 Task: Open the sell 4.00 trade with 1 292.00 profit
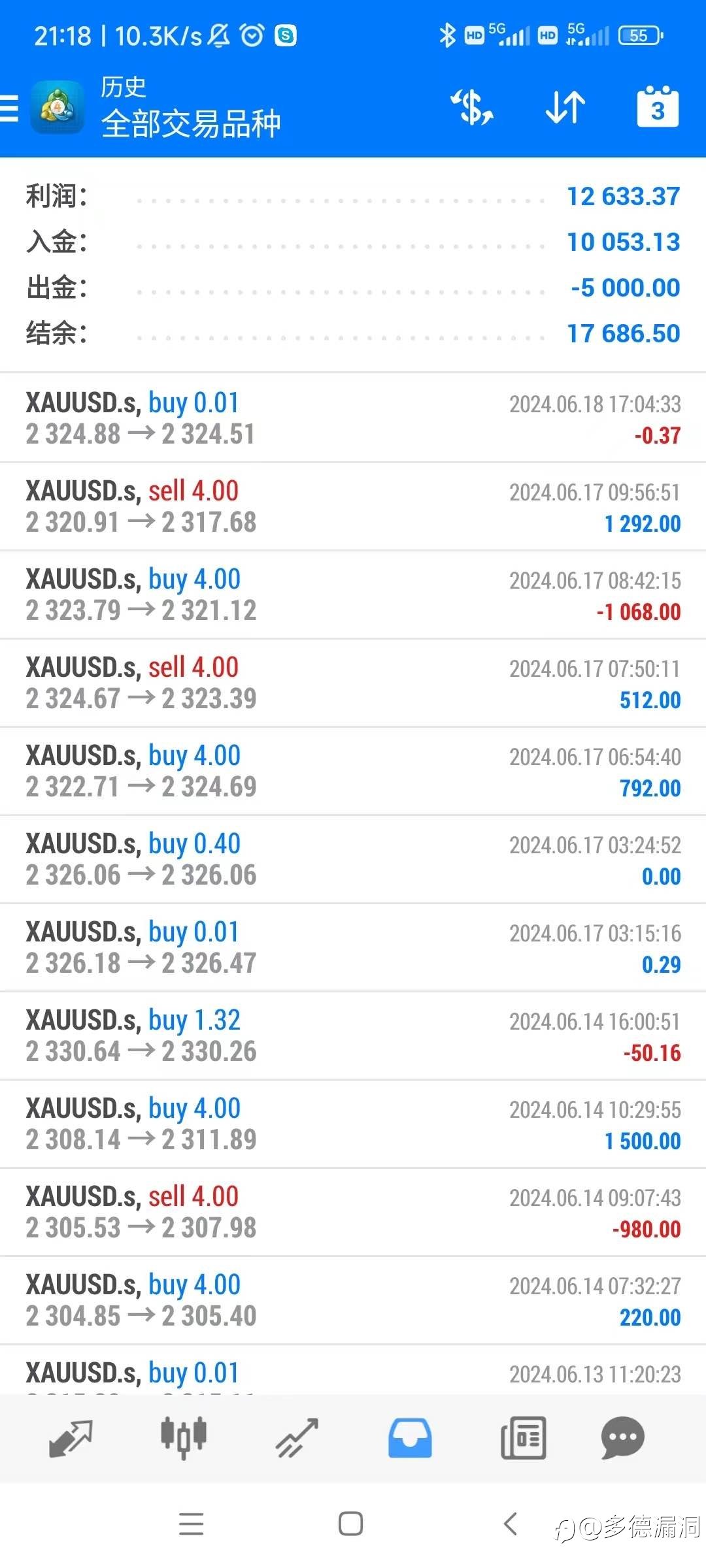click(353, 506)
